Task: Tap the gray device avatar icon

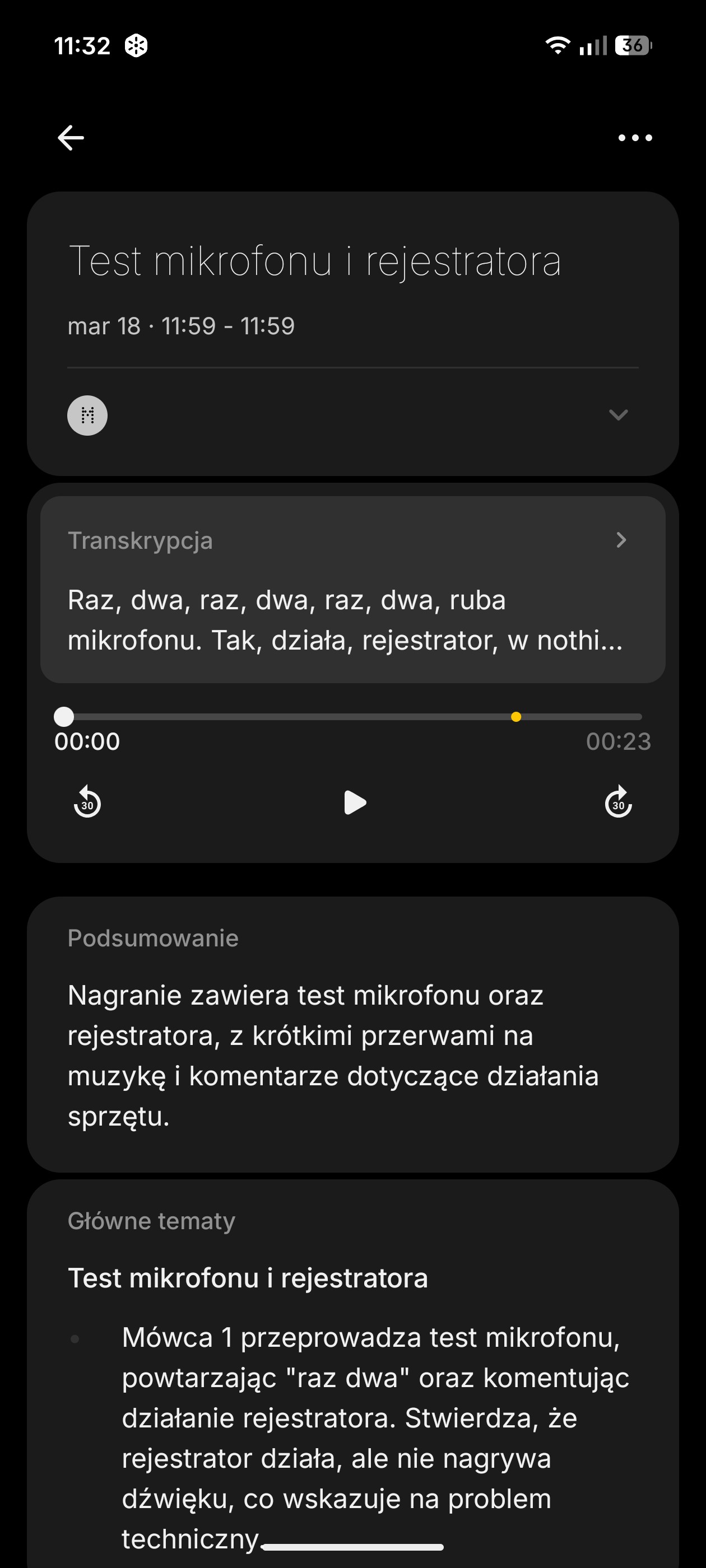Action: click(x=87, y=416)
